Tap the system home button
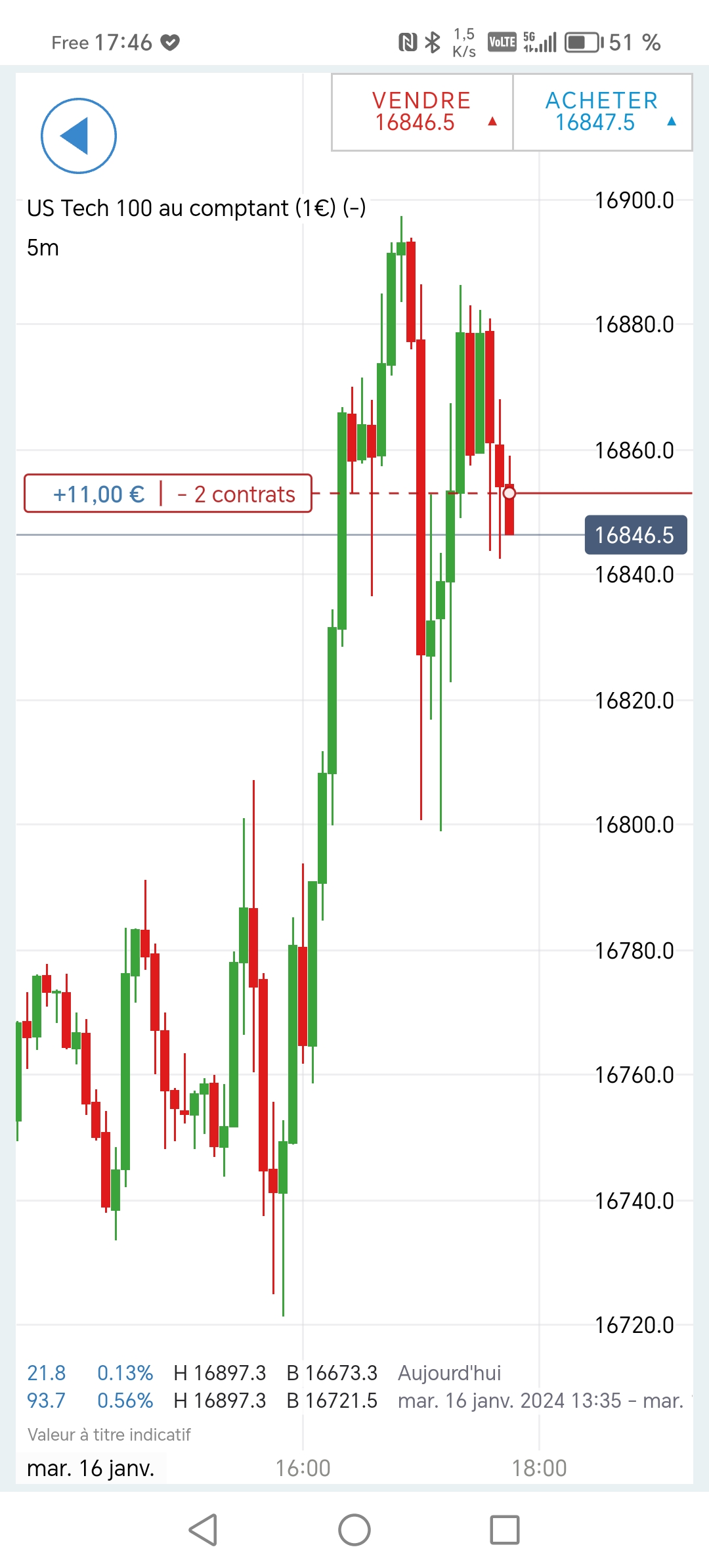Screen dimensions: 709x1568 [x=354, y=1530]
